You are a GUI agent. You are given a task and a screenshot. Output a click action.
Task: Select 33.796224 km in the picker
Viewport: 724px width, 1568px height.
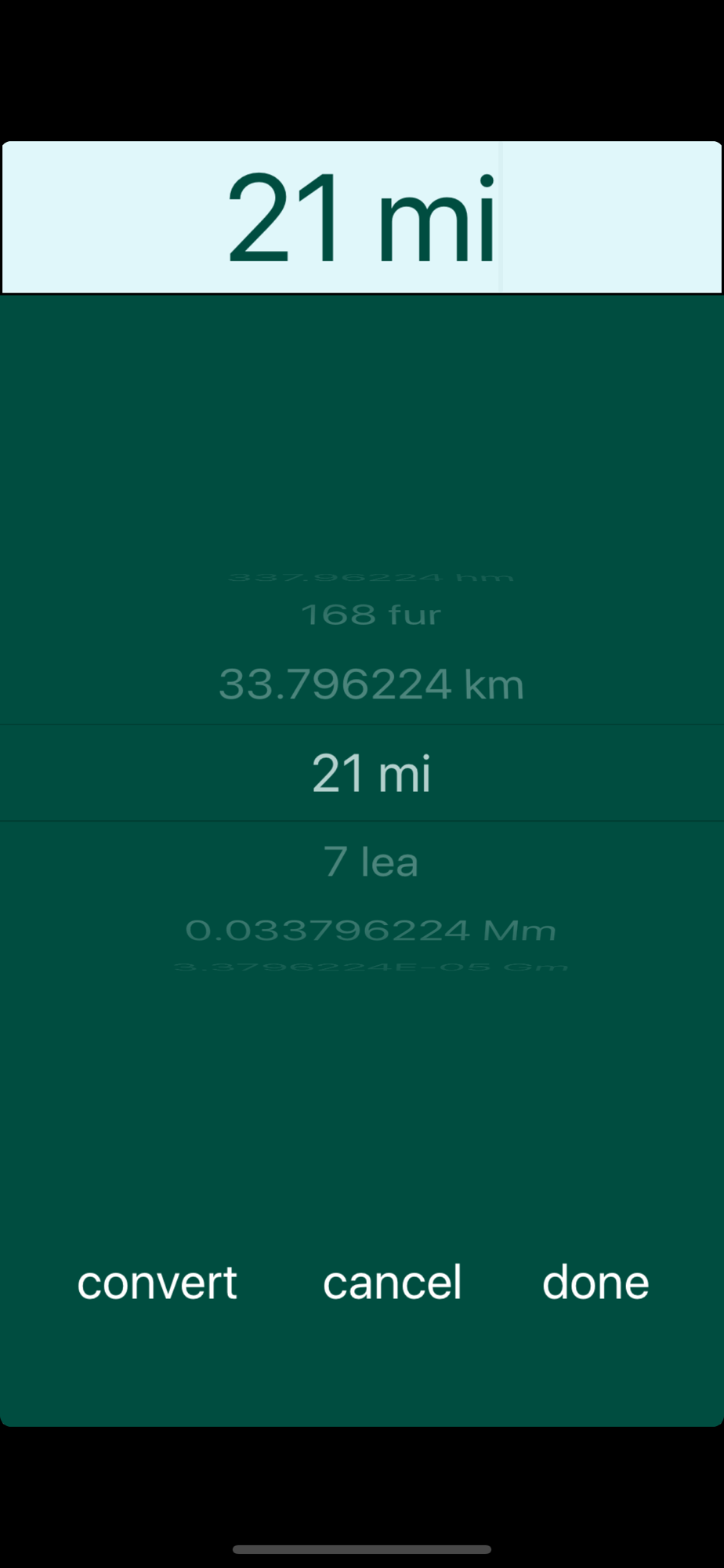tap(371, 684)
